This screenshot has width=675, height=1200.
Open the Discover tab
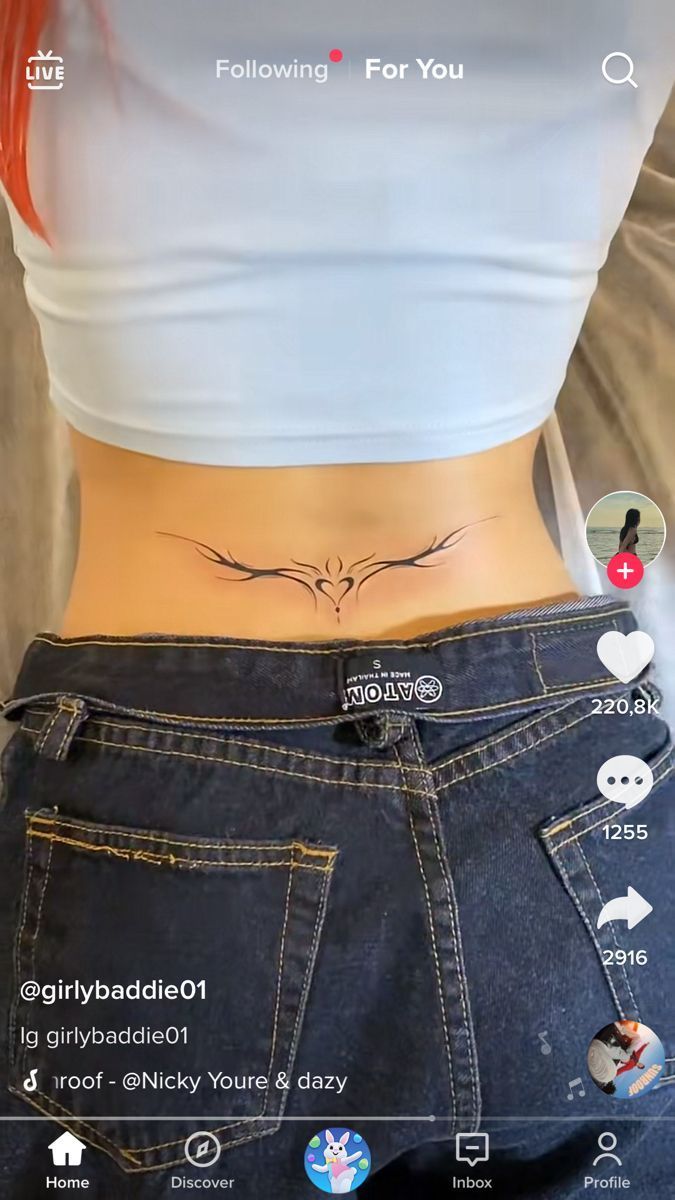(x=202, y=1160)
